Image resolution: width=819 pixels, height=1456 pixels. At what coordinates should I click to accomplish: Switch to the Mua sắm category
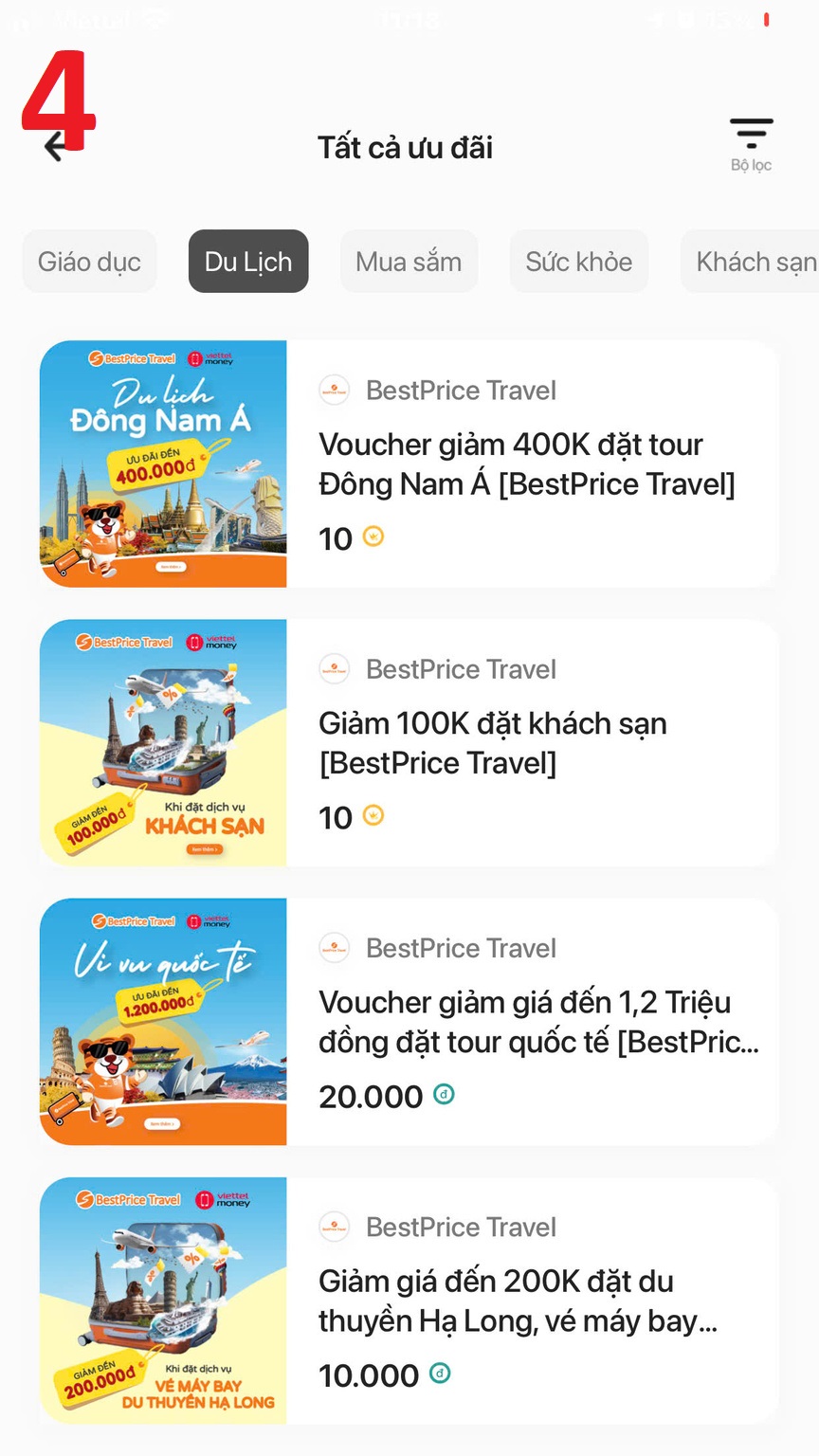point(409,262)
